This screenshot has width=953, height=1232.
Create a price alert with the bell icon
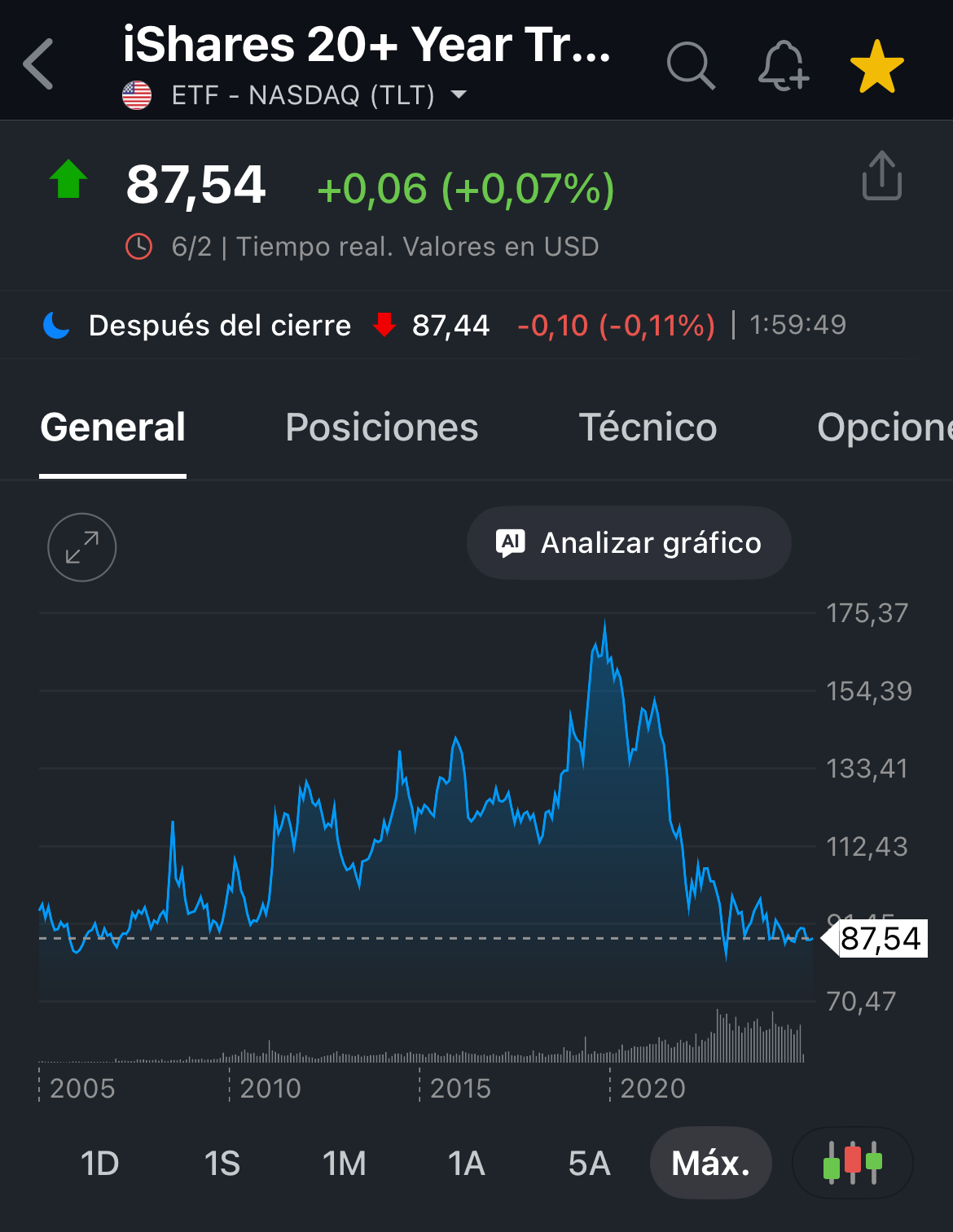[783, 65]
